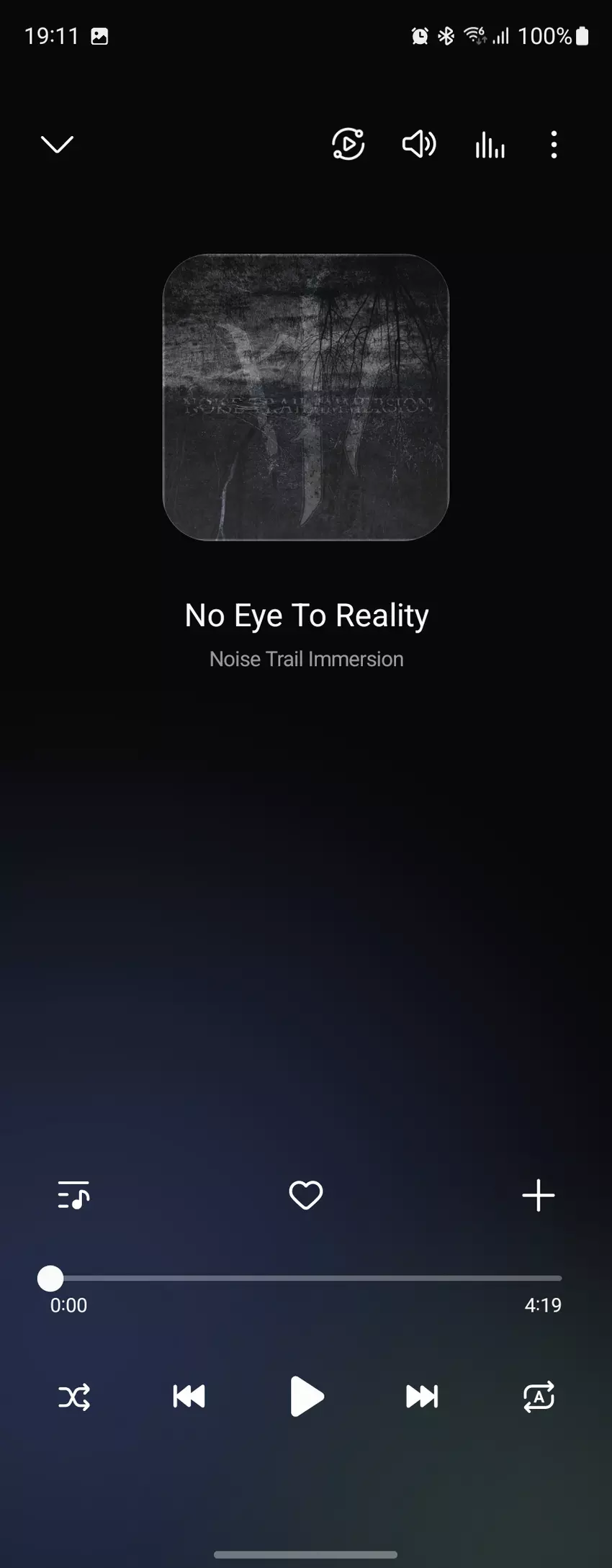The height and width of the screenshot is (1568, 612).
Task: Tap the playback progress bar
Action: [x=306, y=1279]
